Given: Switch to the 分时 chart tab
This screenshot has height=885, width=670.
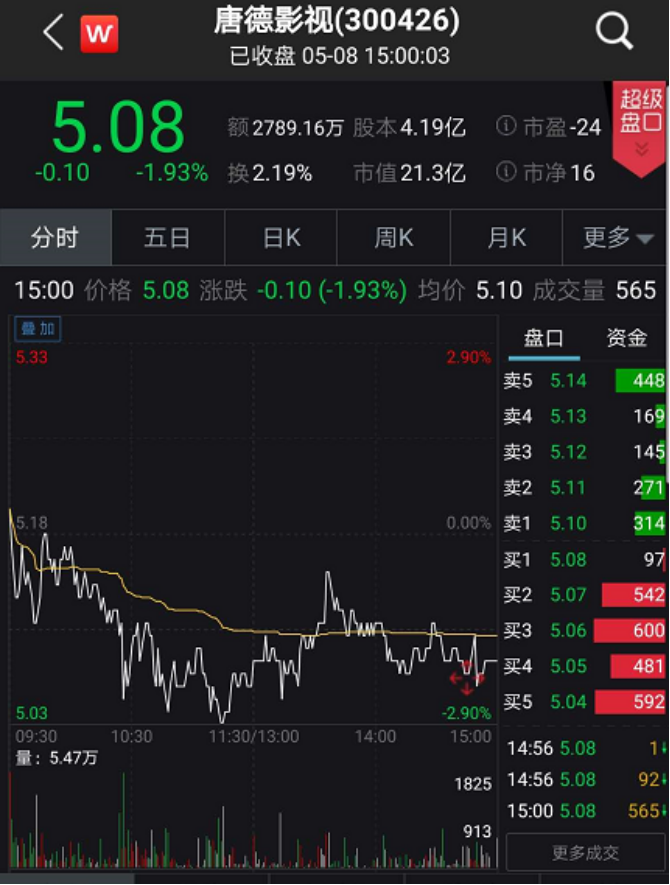Looking at the screenshot, I should (55, 238).
